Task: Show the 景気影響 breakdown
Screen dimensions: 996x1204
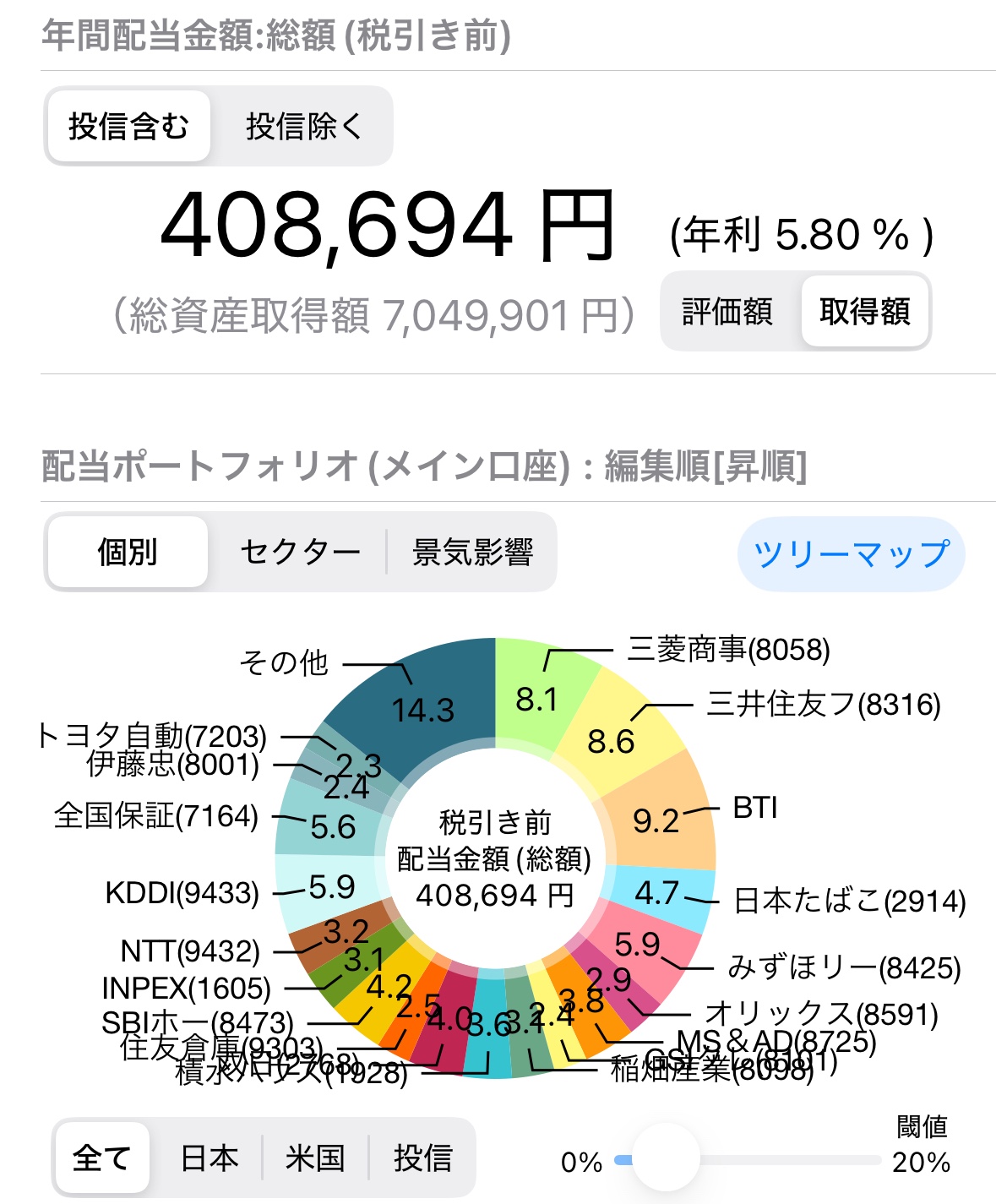Action: click(x=472, y=552)
